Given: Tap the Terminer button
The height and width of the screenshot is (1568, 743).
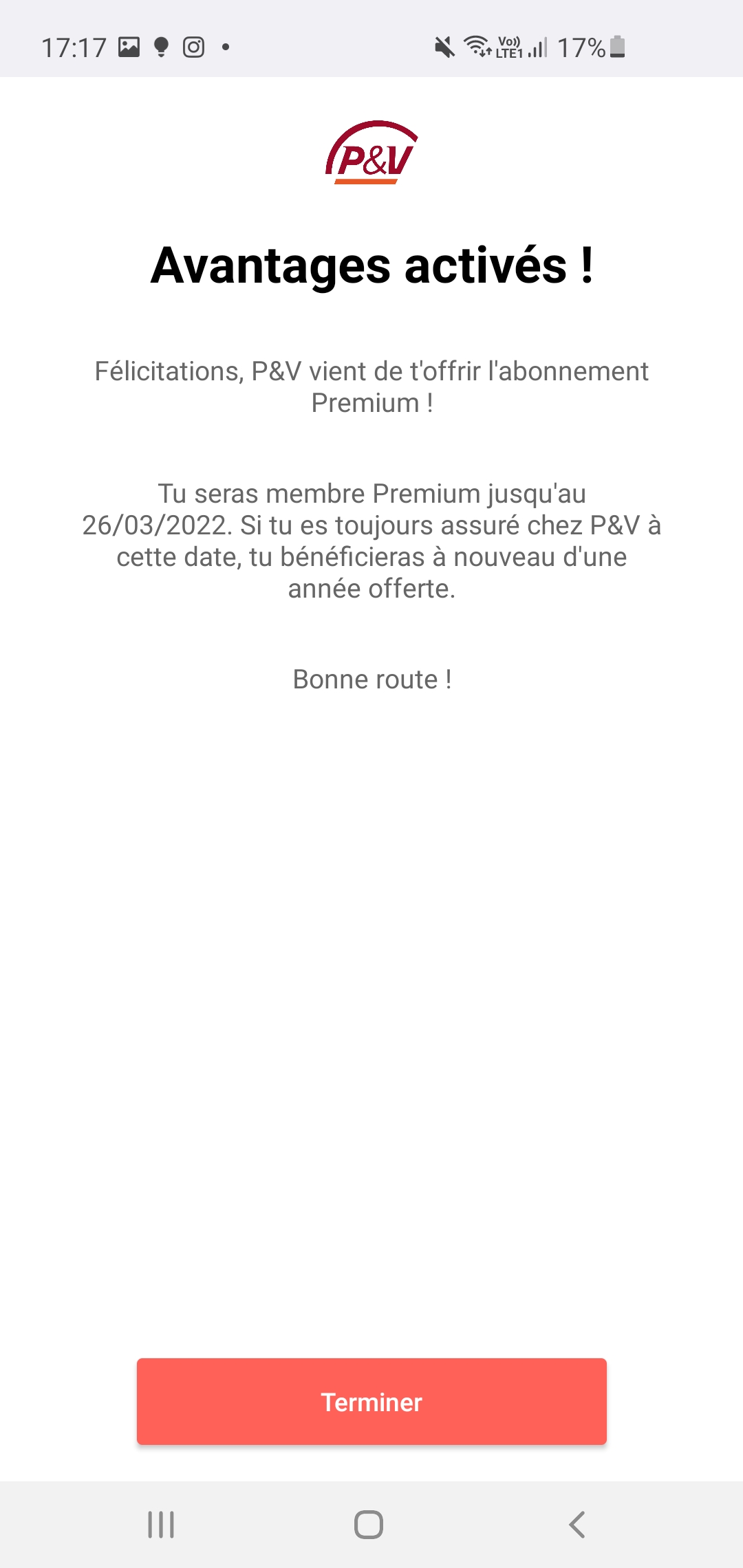Looking at the screenshot, I should pyautogui.click(x=371, y=1402).
